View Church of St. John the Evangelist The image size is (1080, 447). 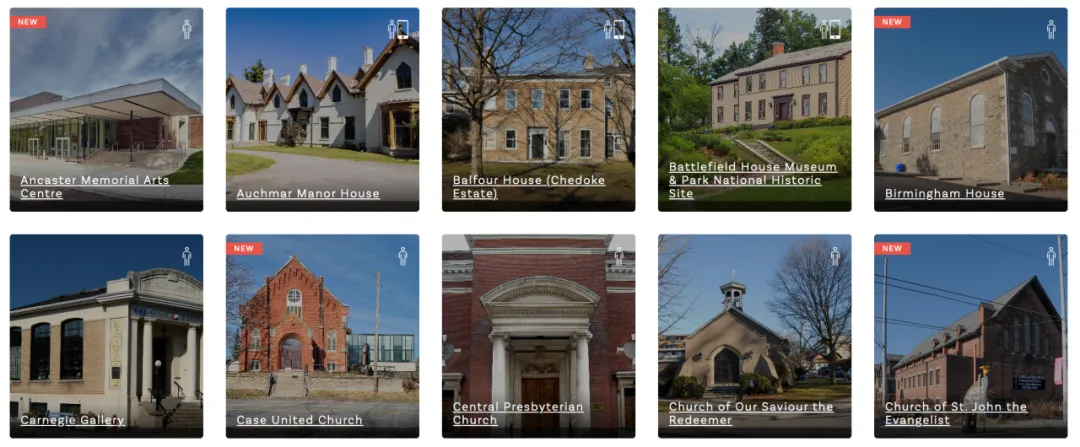(x=970, y=336)
